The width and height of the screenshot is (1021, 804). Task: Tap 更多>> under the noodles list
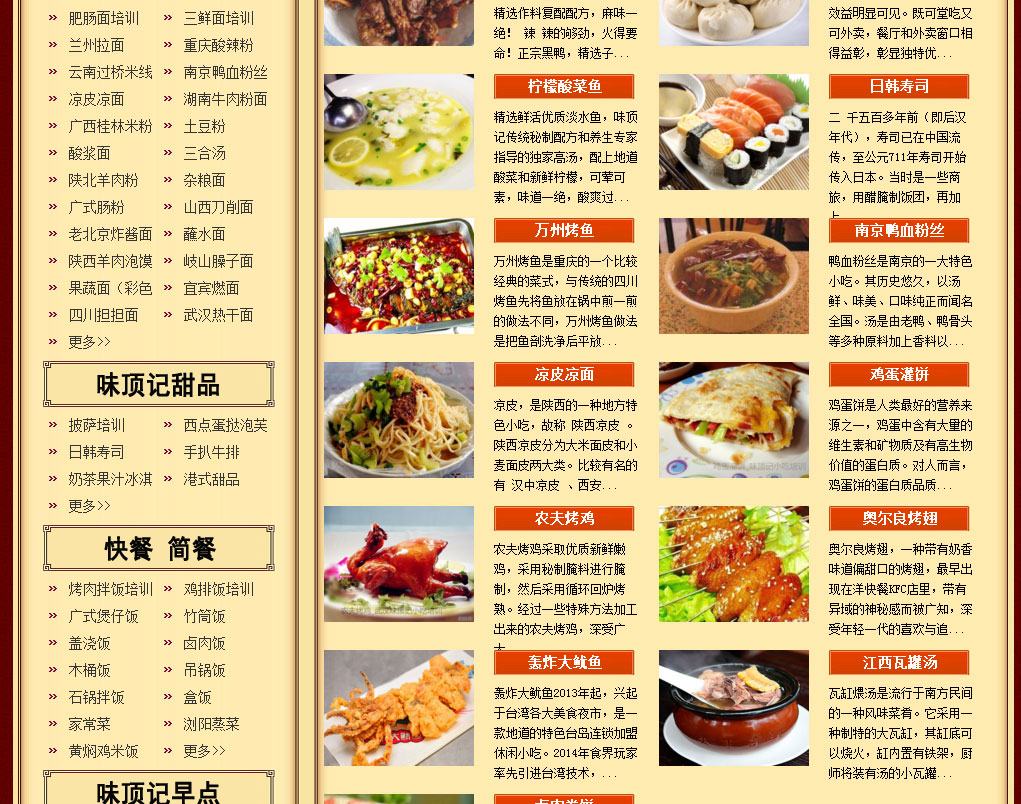coord(89,342)
